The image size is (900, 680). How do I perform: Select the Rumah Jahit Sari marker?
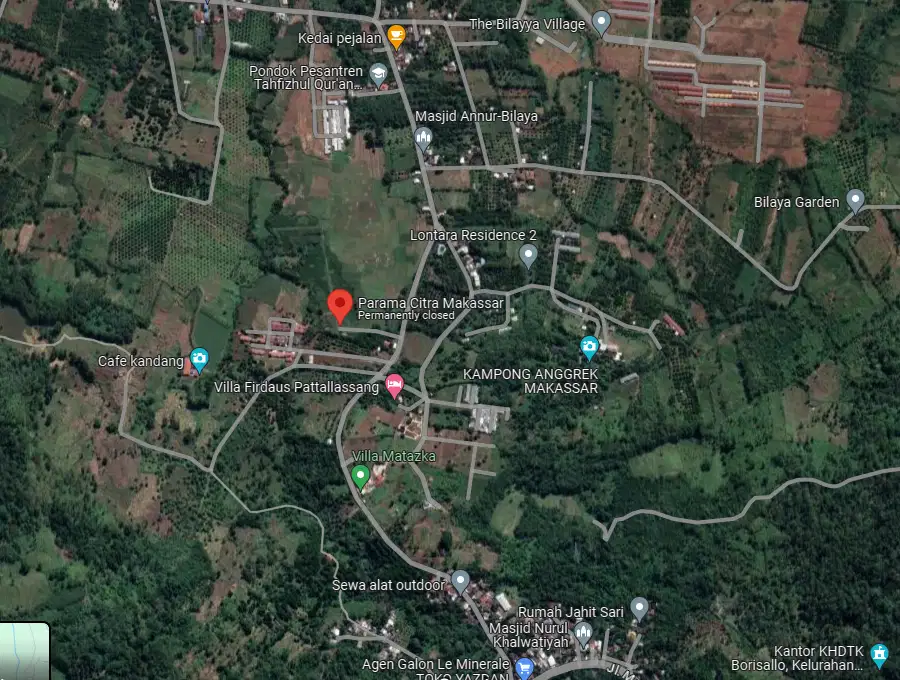(x=639, y=607)
